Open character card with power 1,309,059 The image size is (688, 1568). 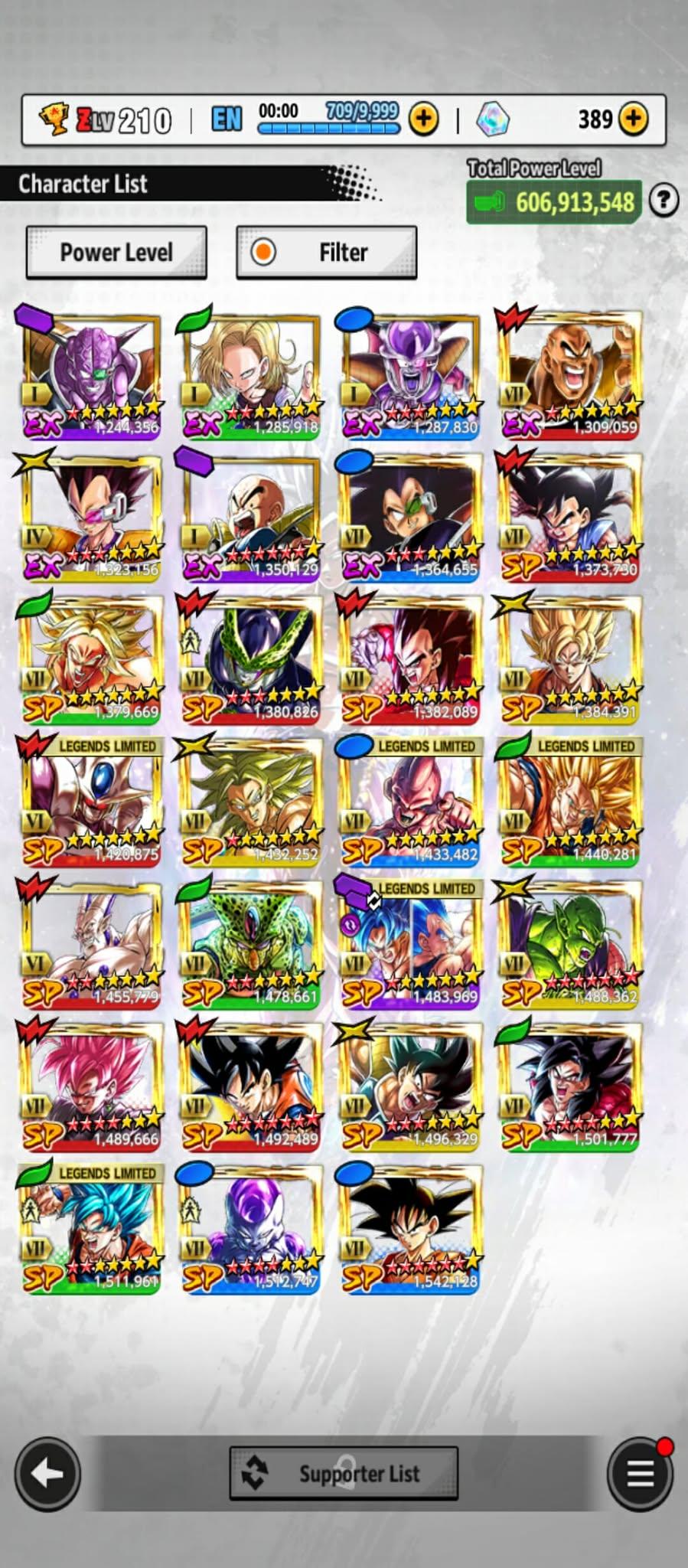pos(570,375)
